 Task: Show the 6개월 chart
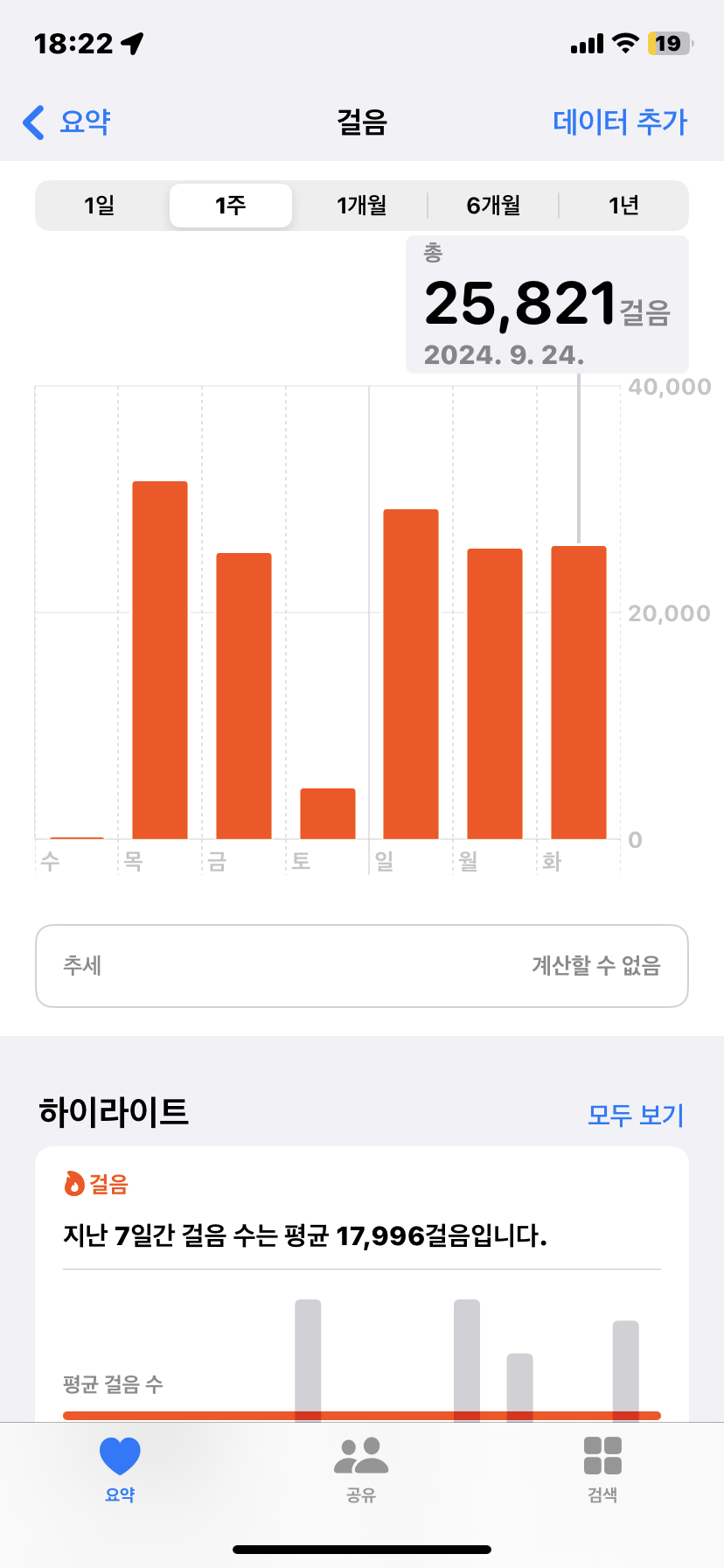(493, 206)
